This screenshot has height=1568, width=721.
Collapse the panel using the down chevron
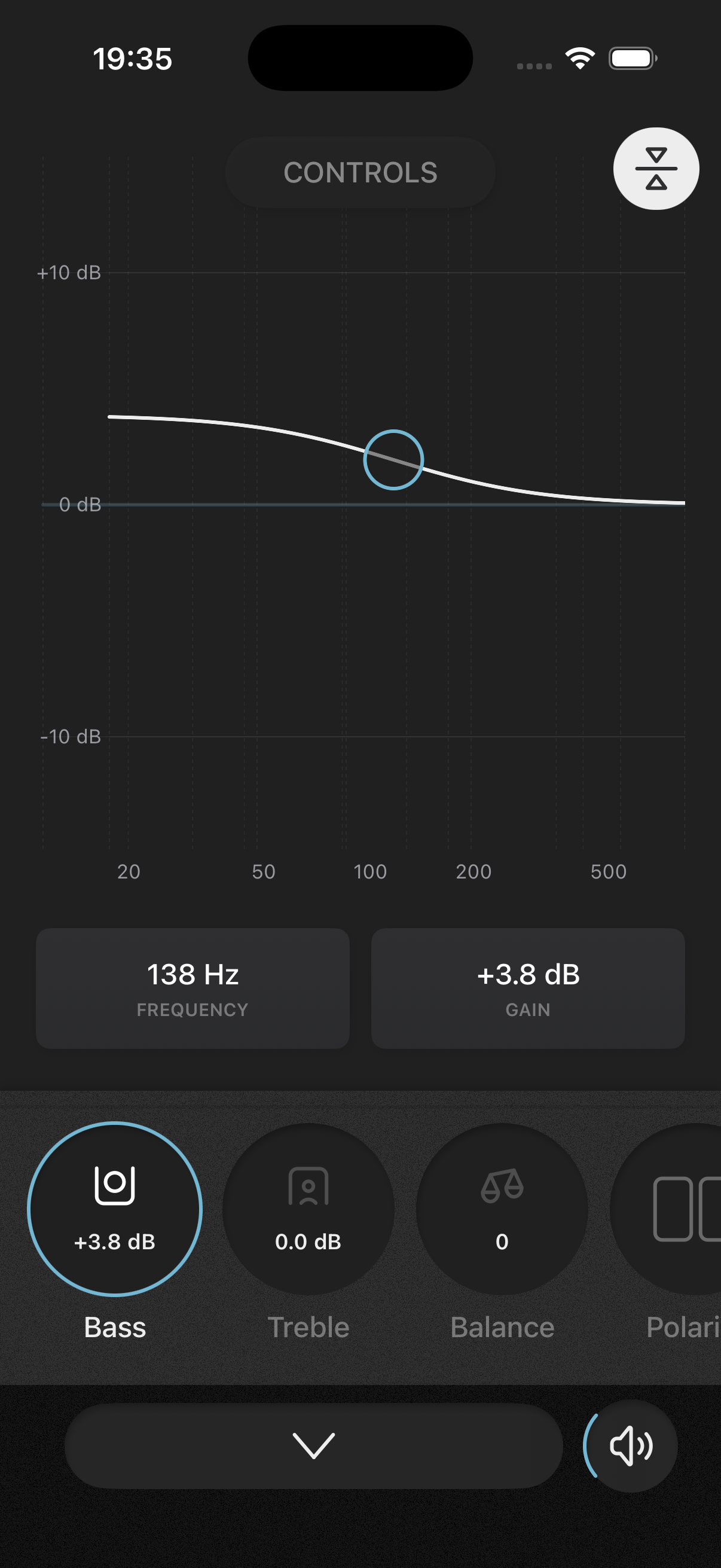(314, 1447)
